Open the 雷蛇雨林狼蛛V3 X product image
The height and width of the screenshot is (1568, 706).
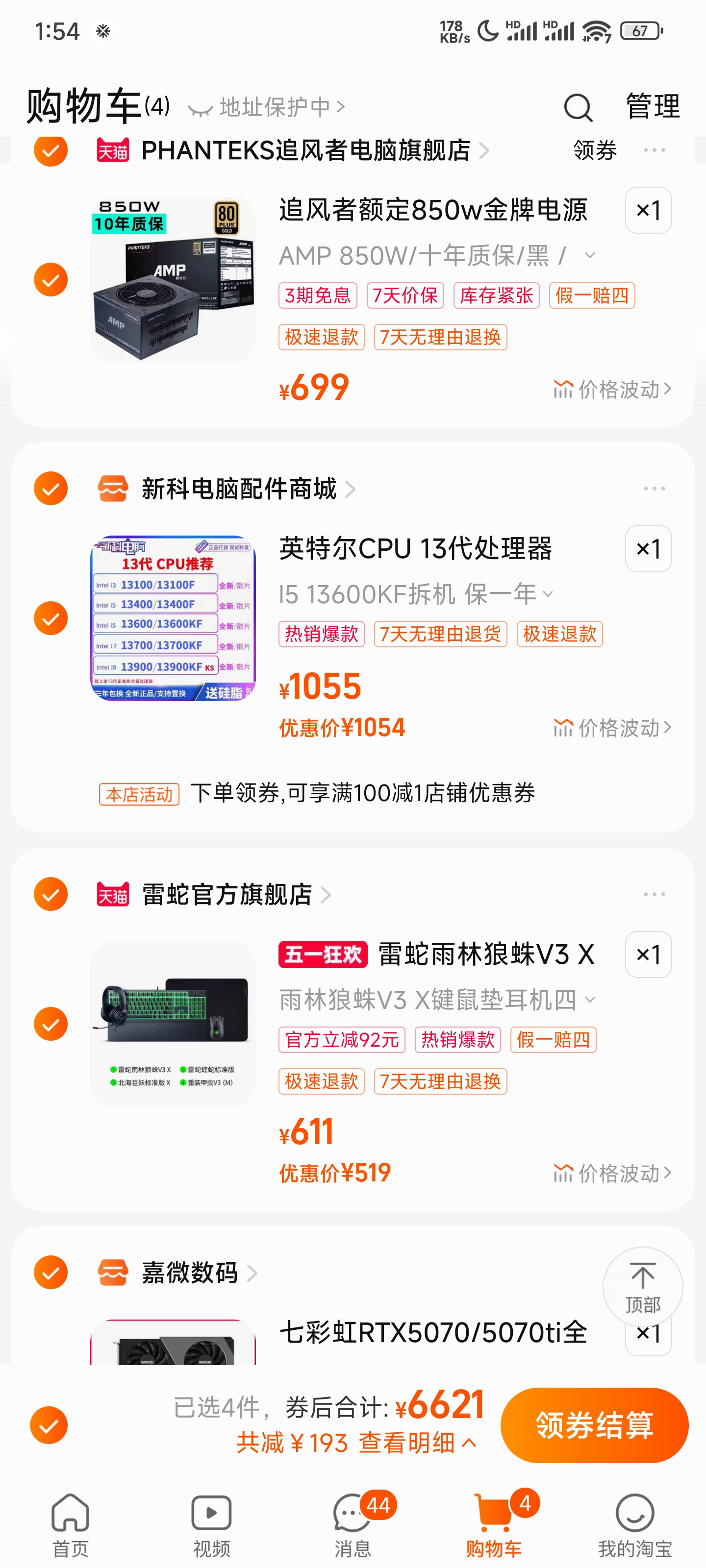(x=173, y=1024)
